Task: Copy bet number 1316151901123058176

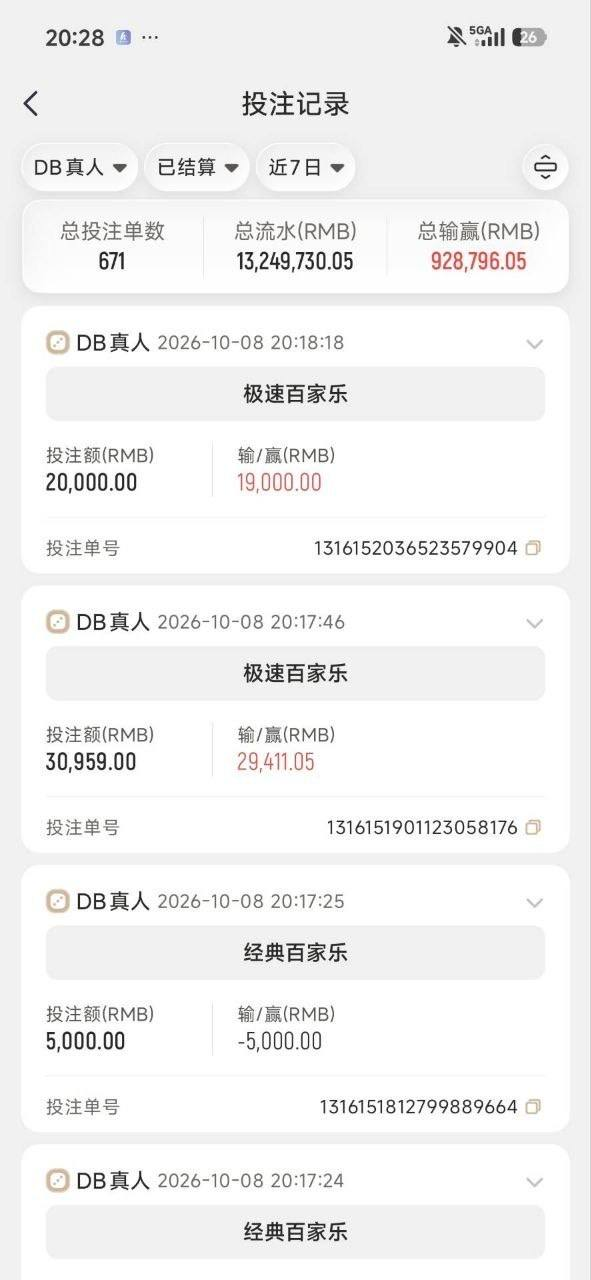Action: (x=533, y=827)
